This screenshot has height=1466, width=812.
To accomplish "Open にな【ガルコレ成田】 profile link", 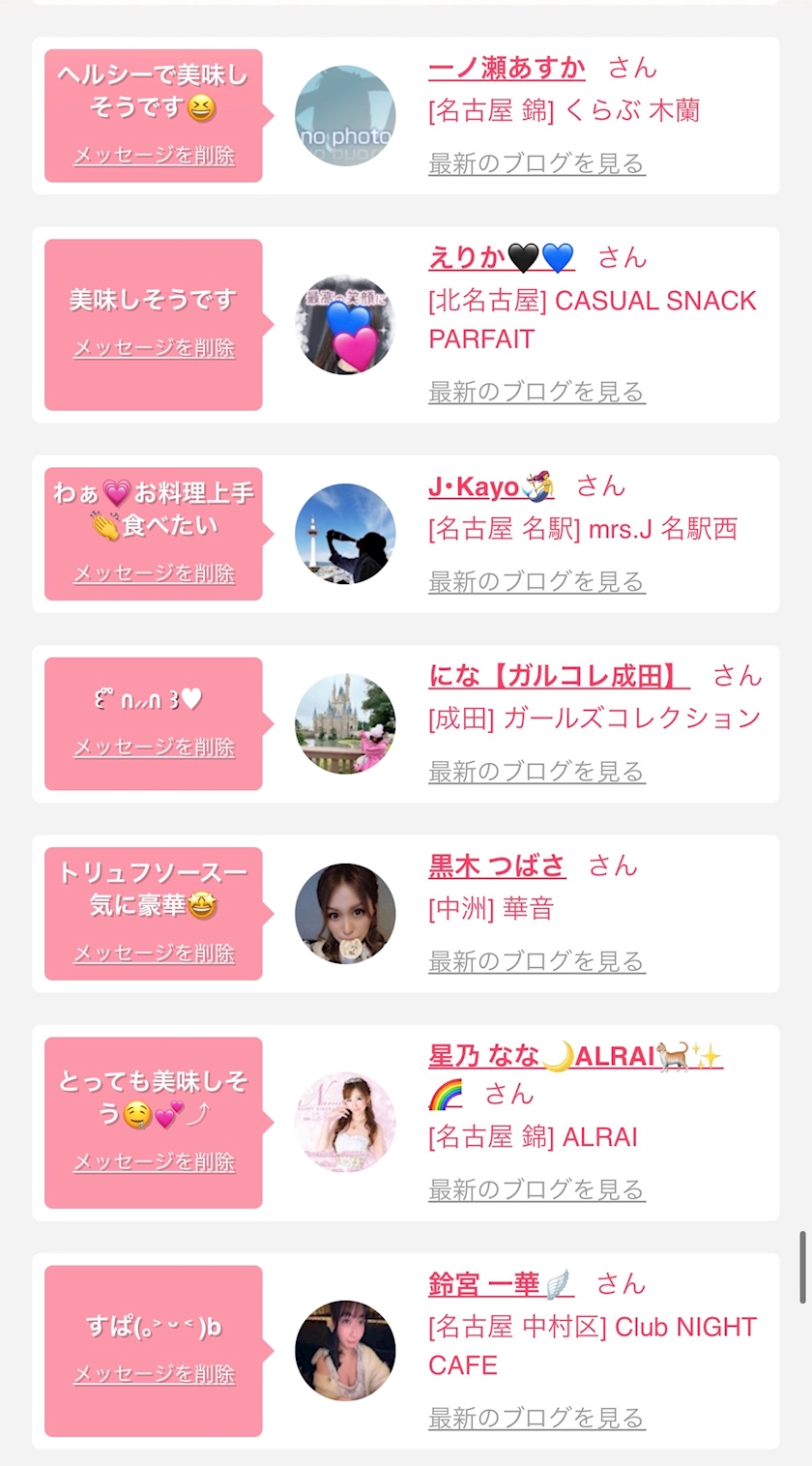I will 559,676.
